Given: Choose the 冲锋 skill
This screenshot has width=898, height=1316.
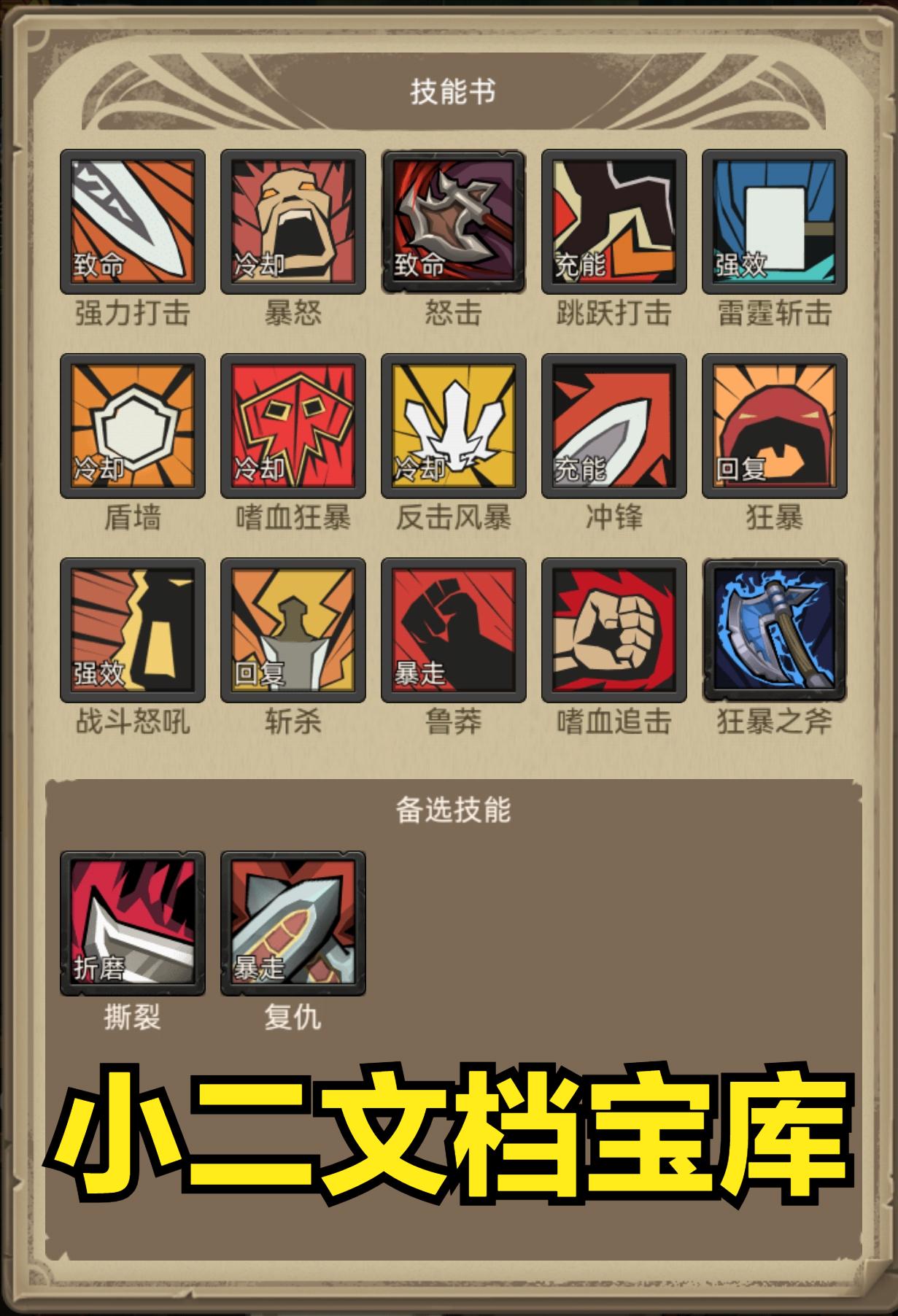Looking at the screenshot, I should tap(613, 426).
